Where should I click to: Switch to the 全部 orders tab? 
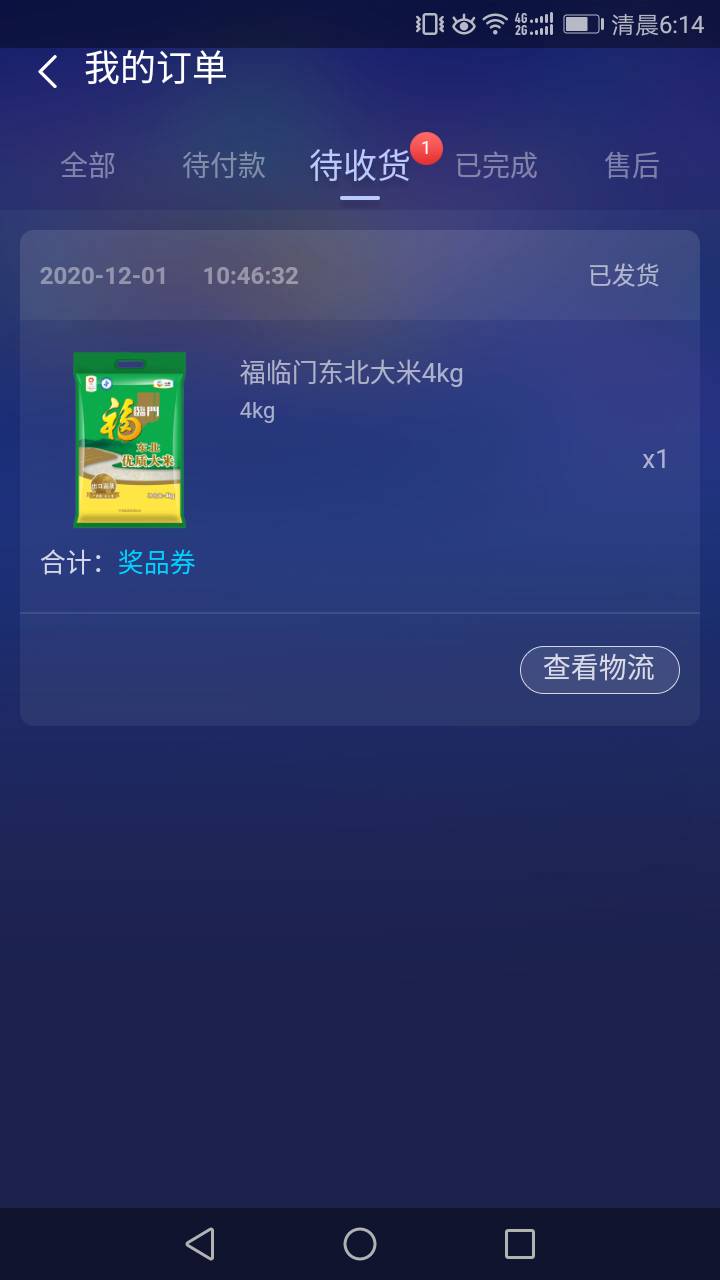87,166
